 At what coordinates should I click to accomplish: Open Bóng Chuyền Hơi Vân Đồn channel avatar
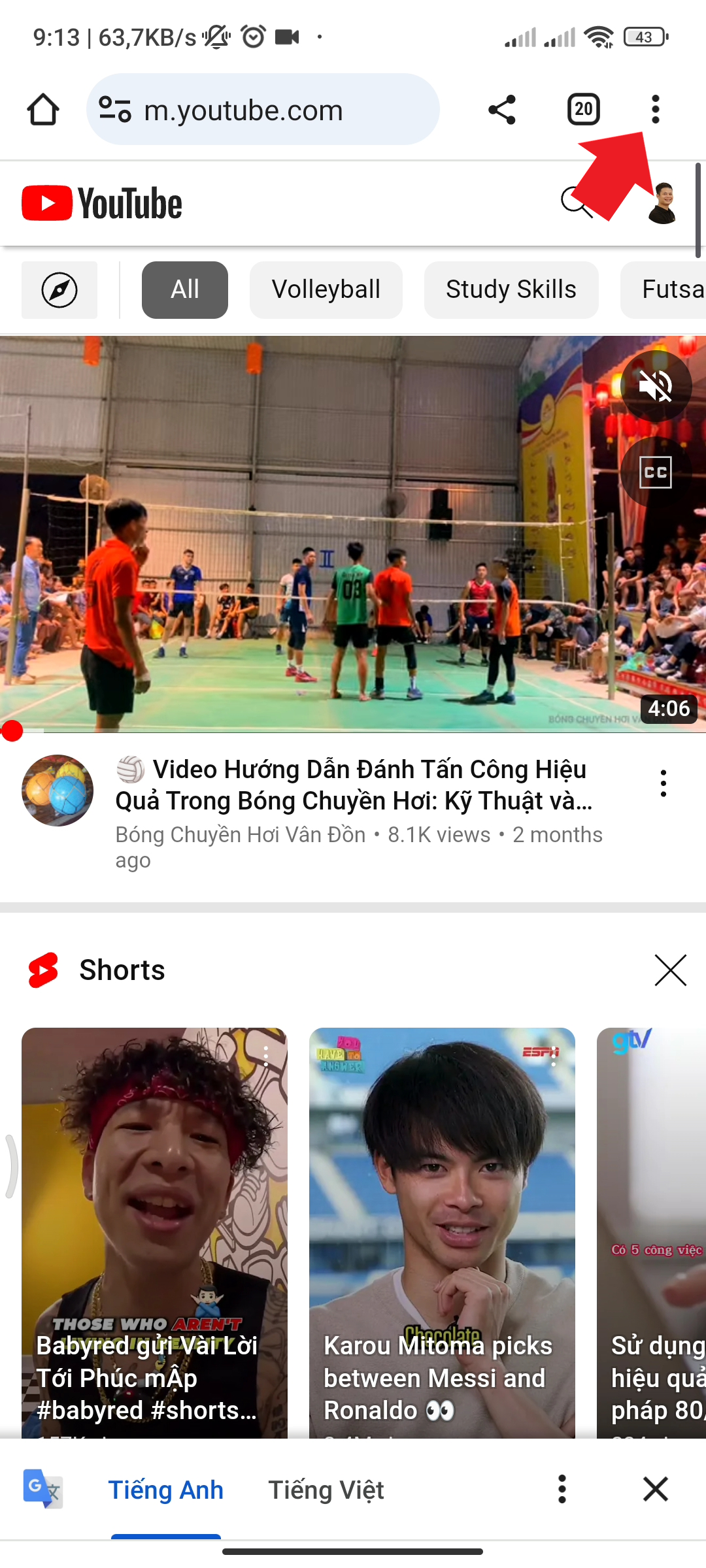click(x=58, y=790)
